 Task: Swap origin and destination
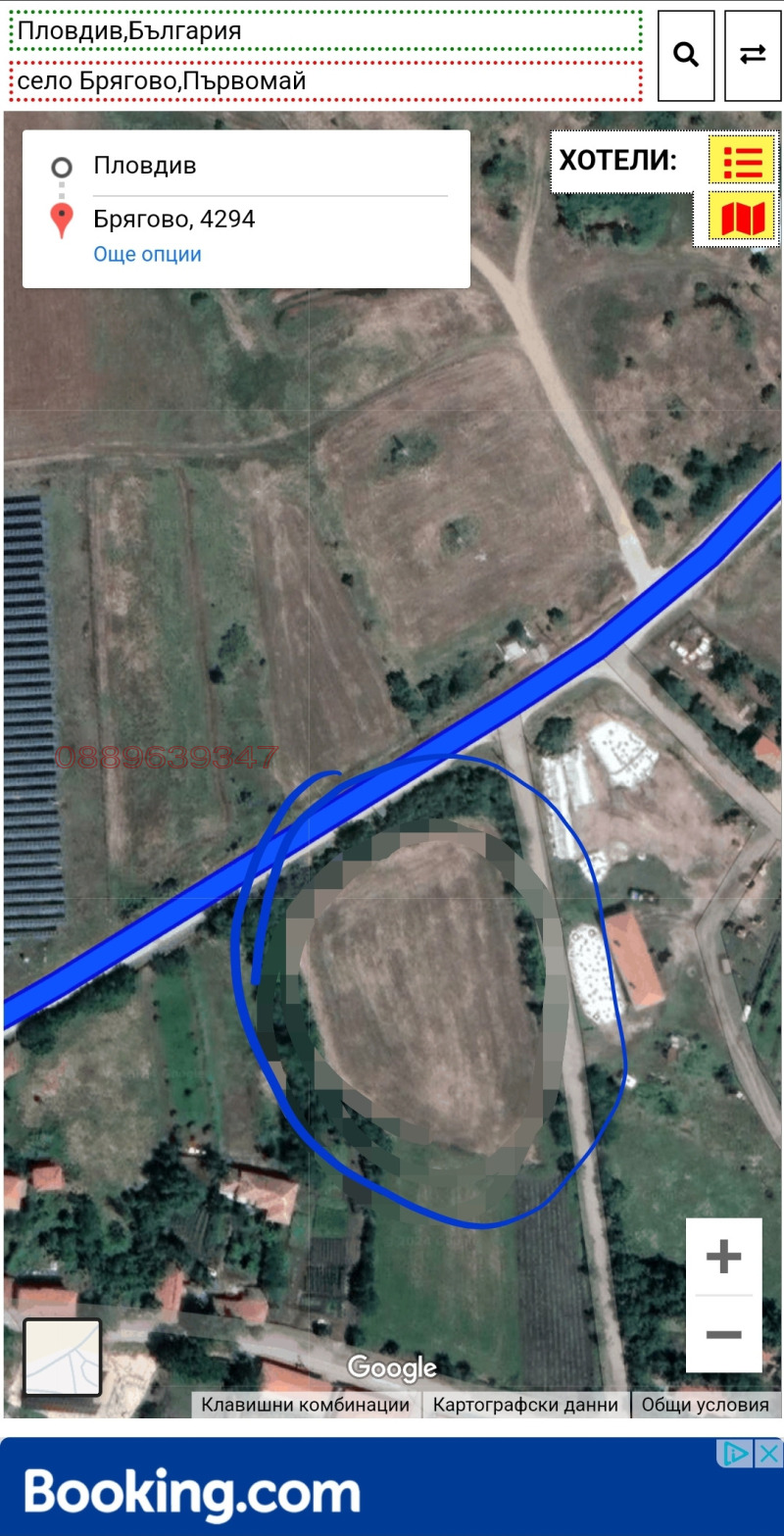click(x=753, y=56)
